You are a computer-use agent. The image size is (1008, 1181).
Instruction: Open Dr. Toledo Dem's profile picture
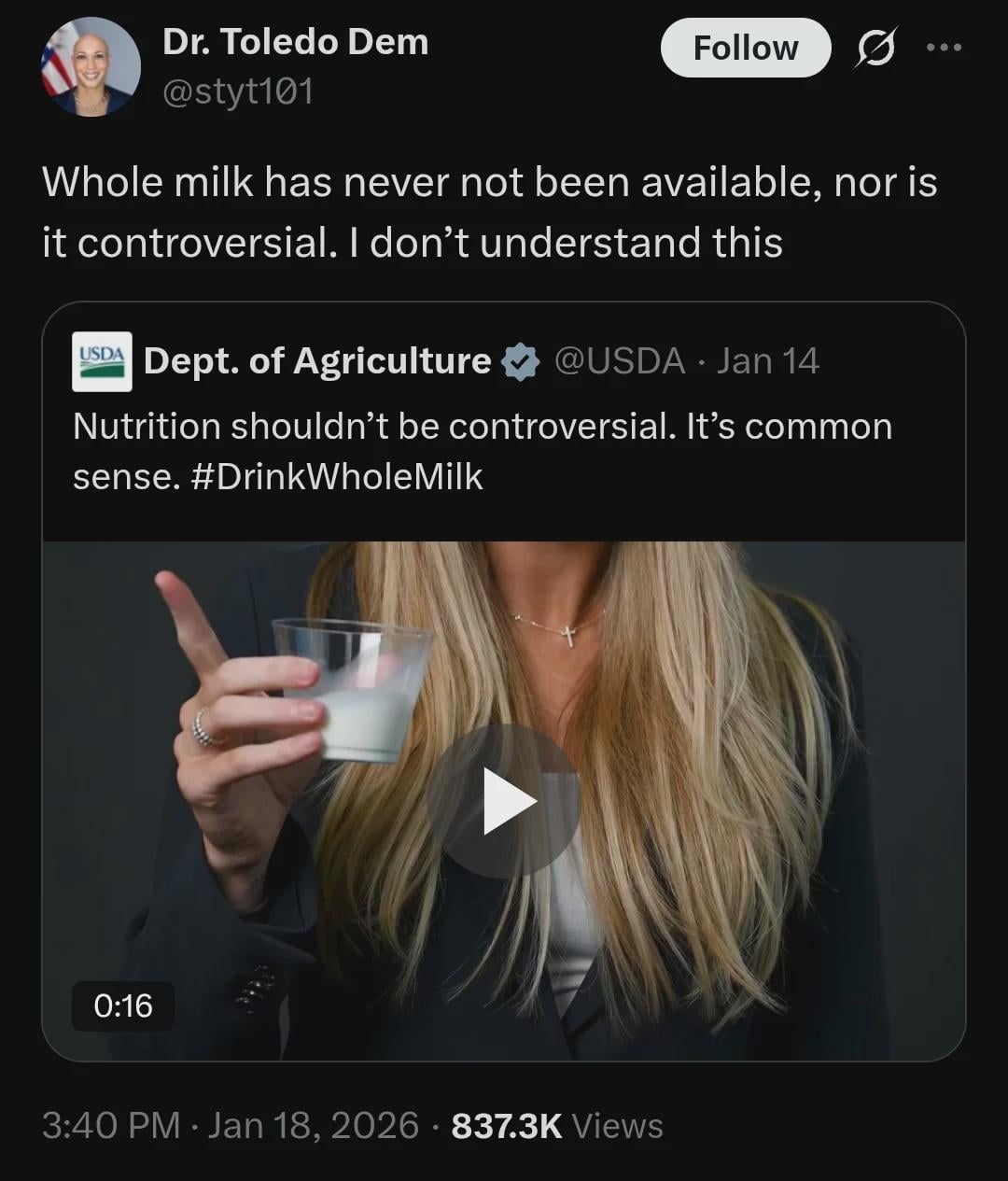pyautogui.click(x=91, y=67)
